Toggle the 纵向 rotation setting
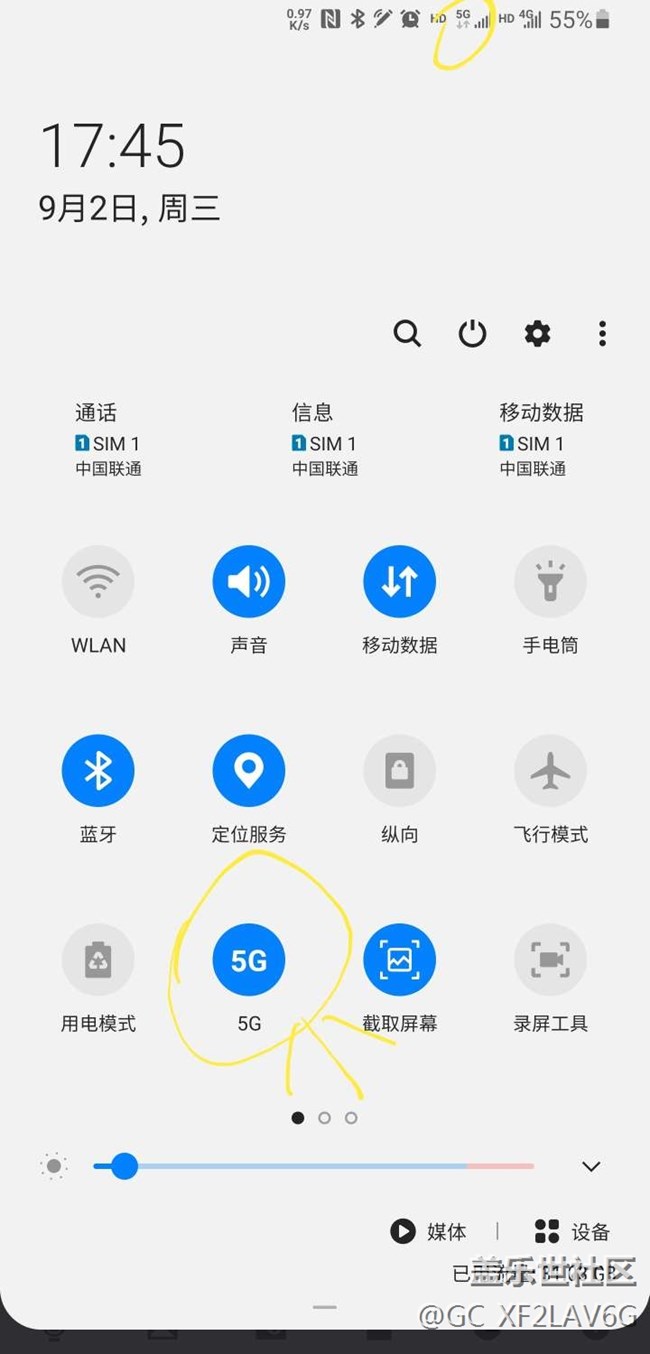650x1354 pixels. click(x=399, y=770)
